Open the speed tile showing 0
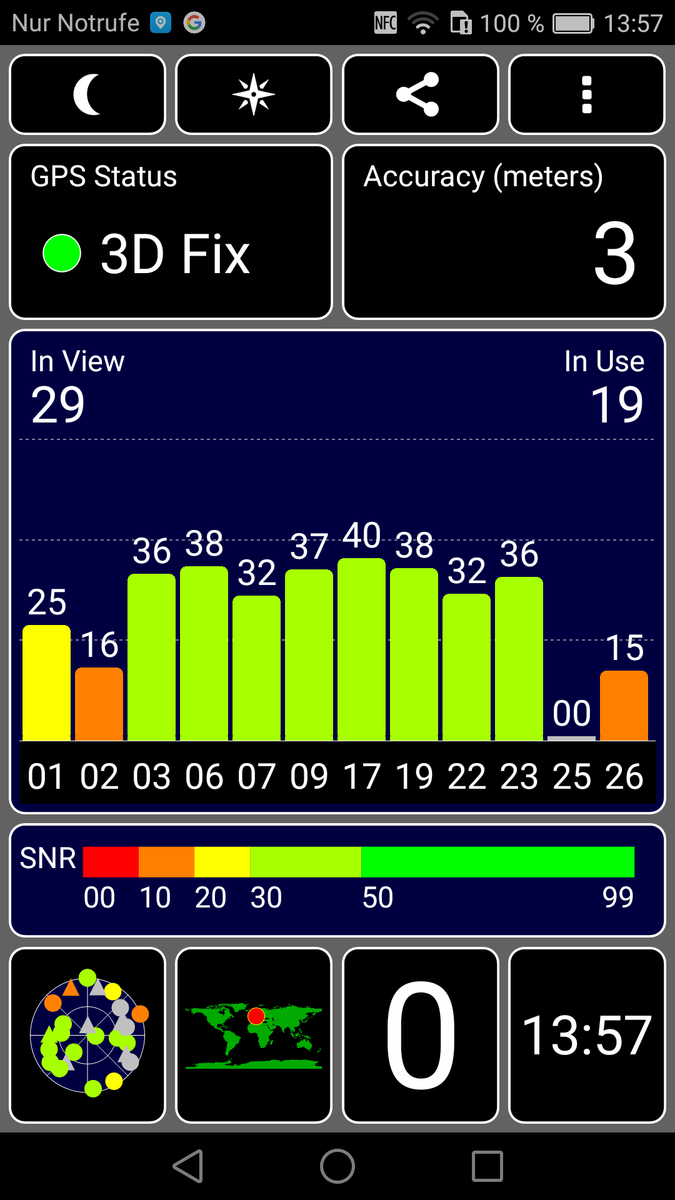Viewport: 675px width, 1200px height. (420, 1035)
